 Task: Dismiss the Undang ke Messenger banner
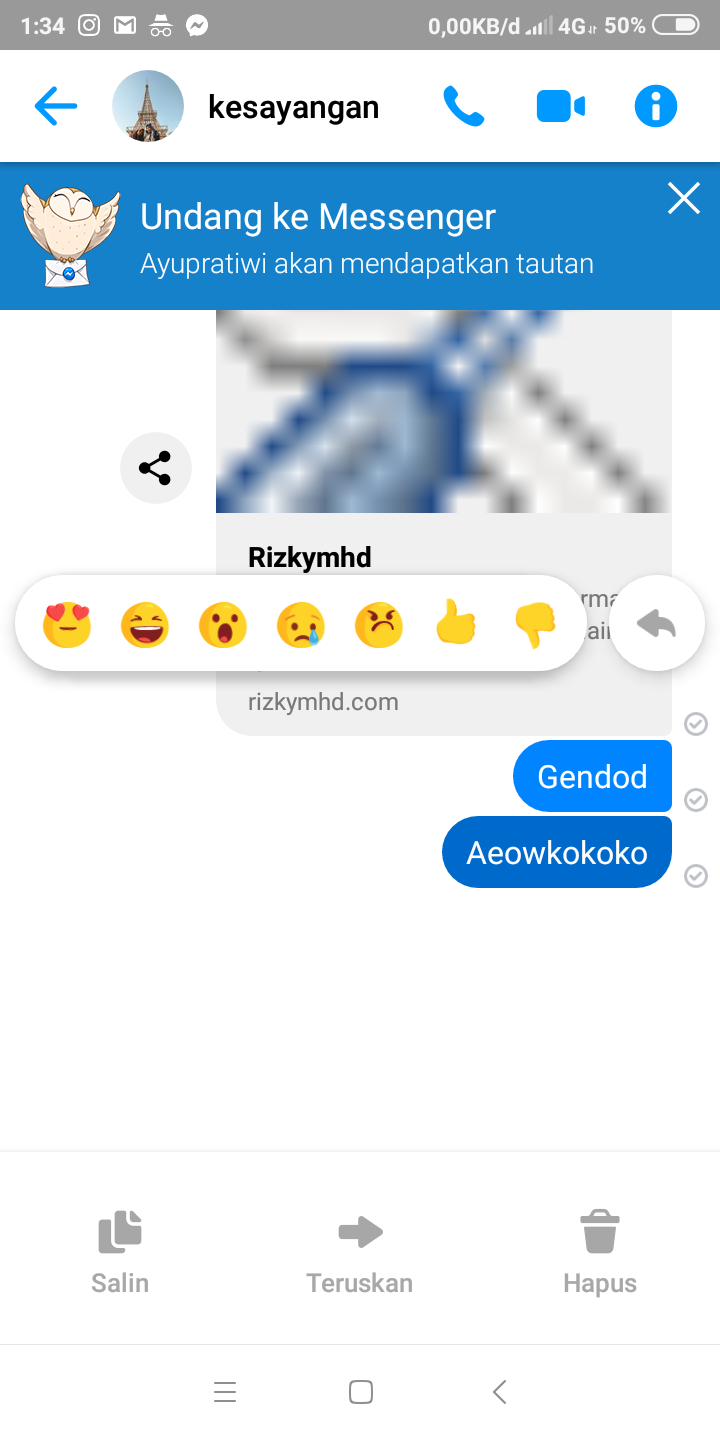[x=684, y=199]
